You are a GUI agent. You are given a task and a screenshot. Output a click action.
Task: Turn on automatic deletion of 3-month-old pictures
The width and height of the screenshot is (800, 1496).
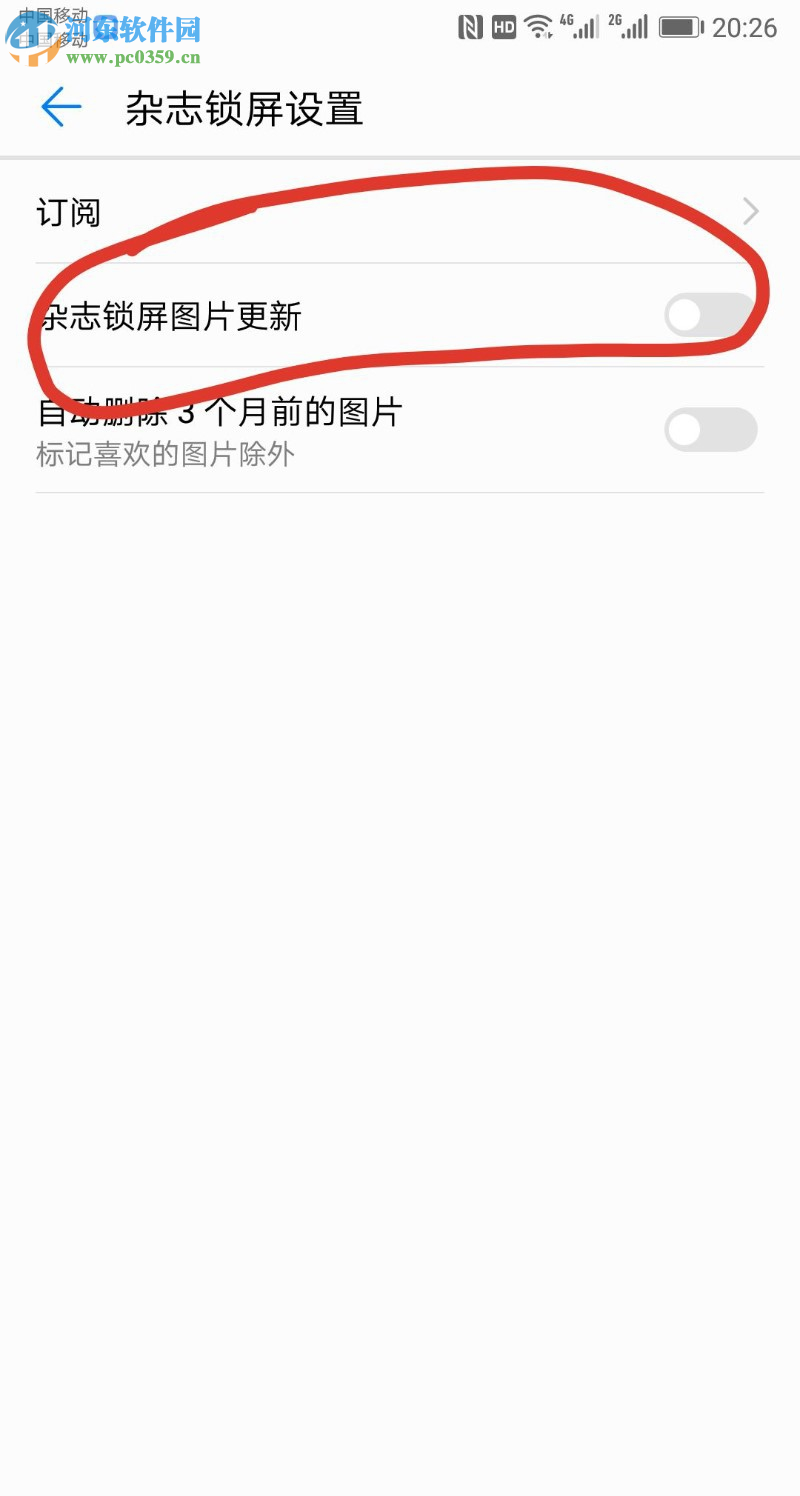click(x=710, y=430)
